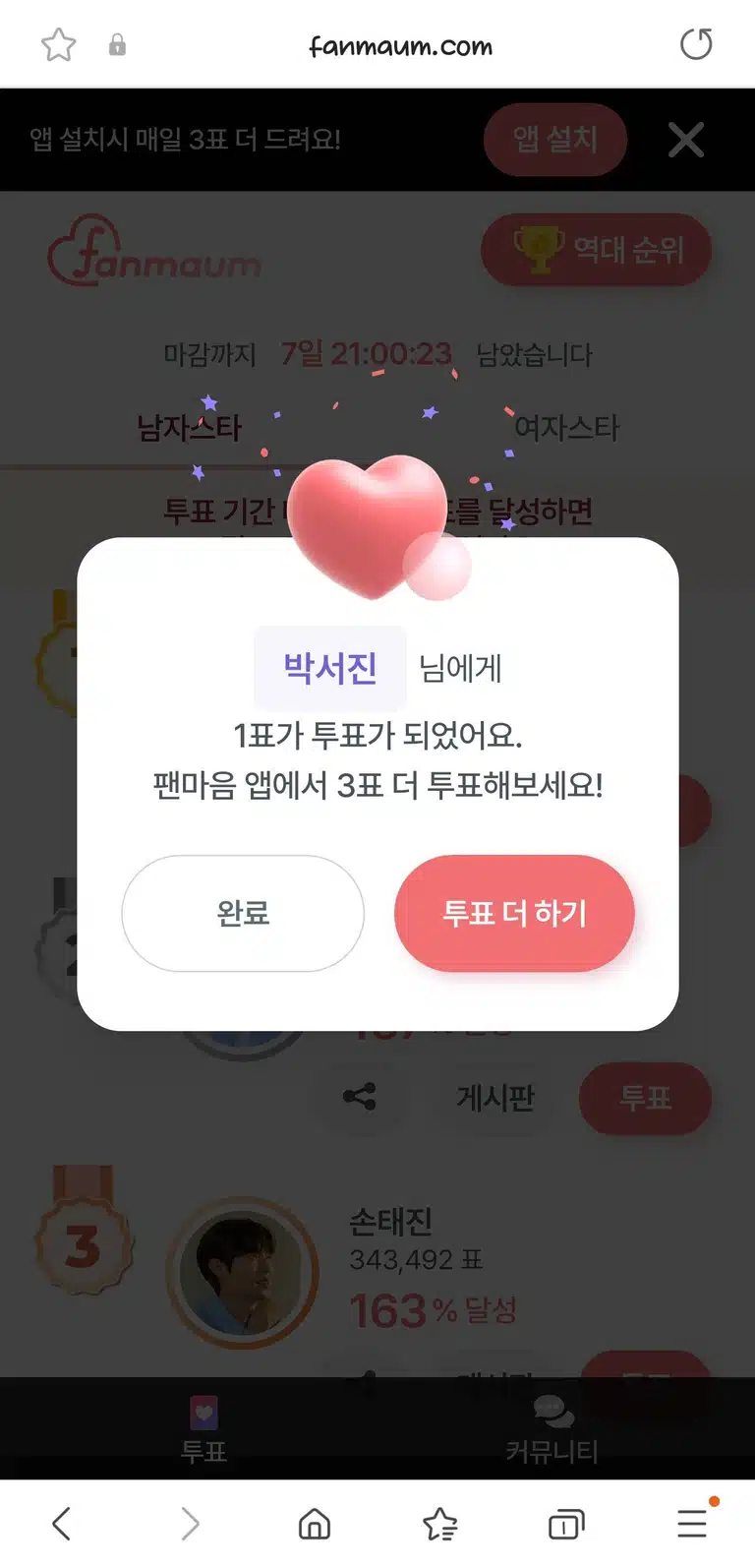This screenshot has width=755, height=1568.
Task: Dismiss the app install banner with X
Action: pyautogui.click(x=686, y=140)
